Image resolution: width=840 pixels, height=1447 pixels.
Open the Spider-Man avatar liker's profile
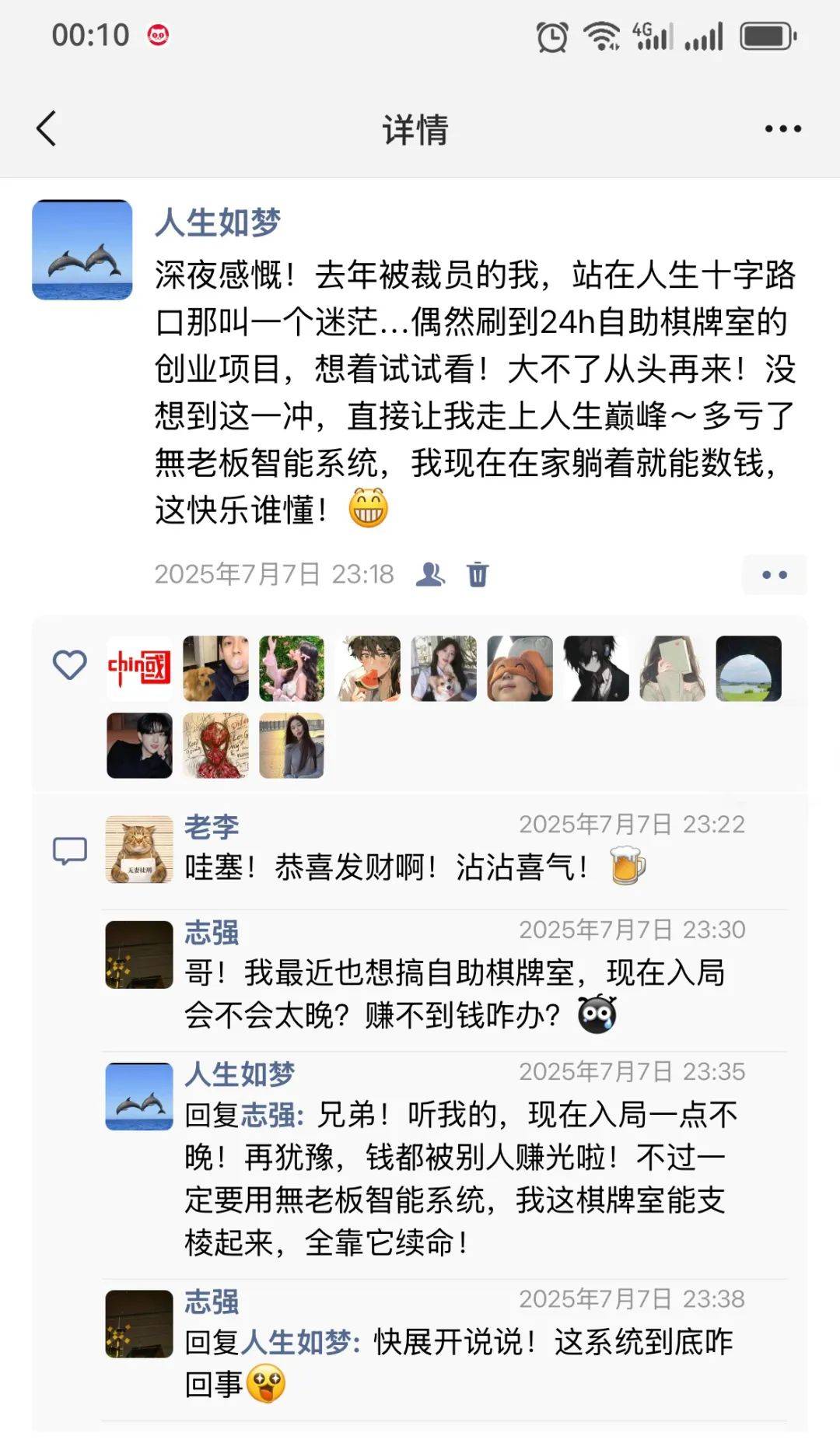click(x=215, y=745)
